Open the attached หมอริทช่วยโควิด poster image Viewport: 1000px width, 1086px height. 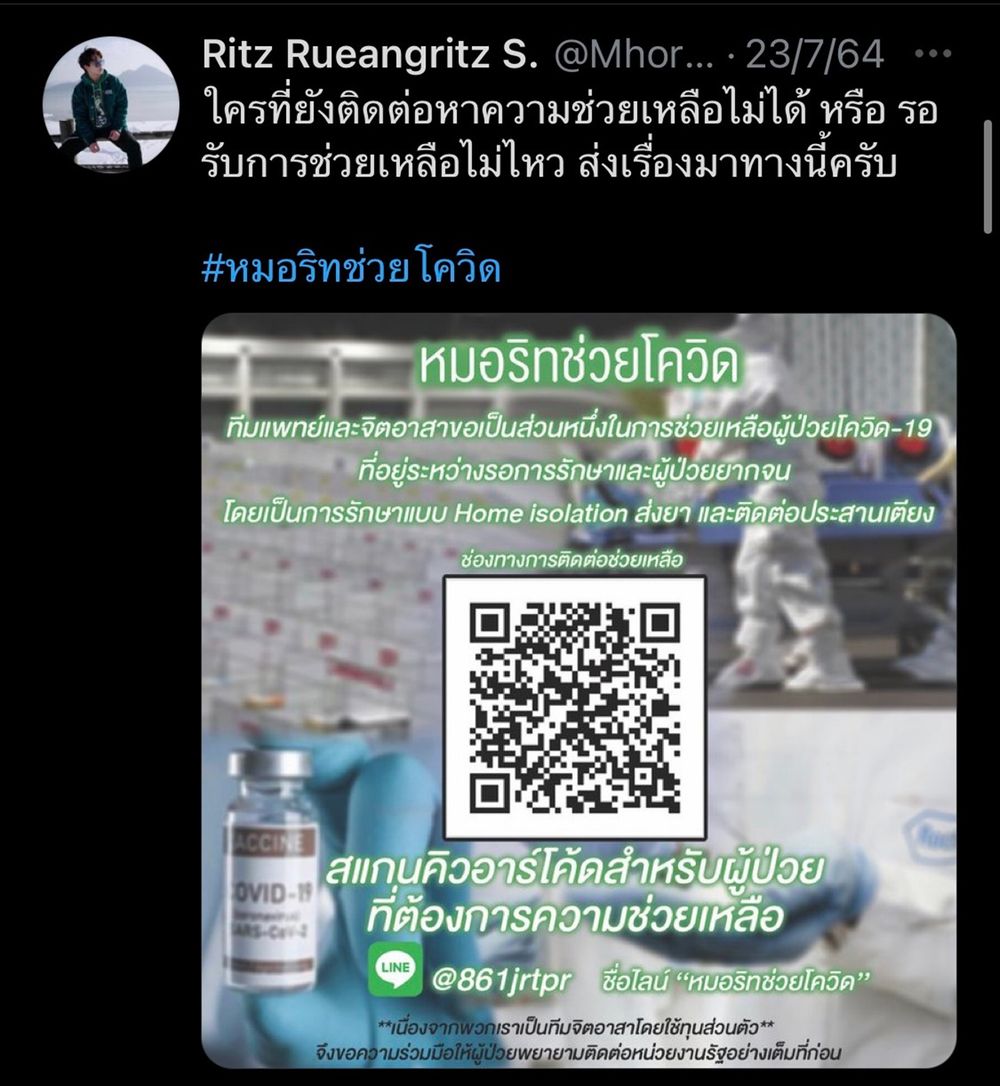pos(578,690)
